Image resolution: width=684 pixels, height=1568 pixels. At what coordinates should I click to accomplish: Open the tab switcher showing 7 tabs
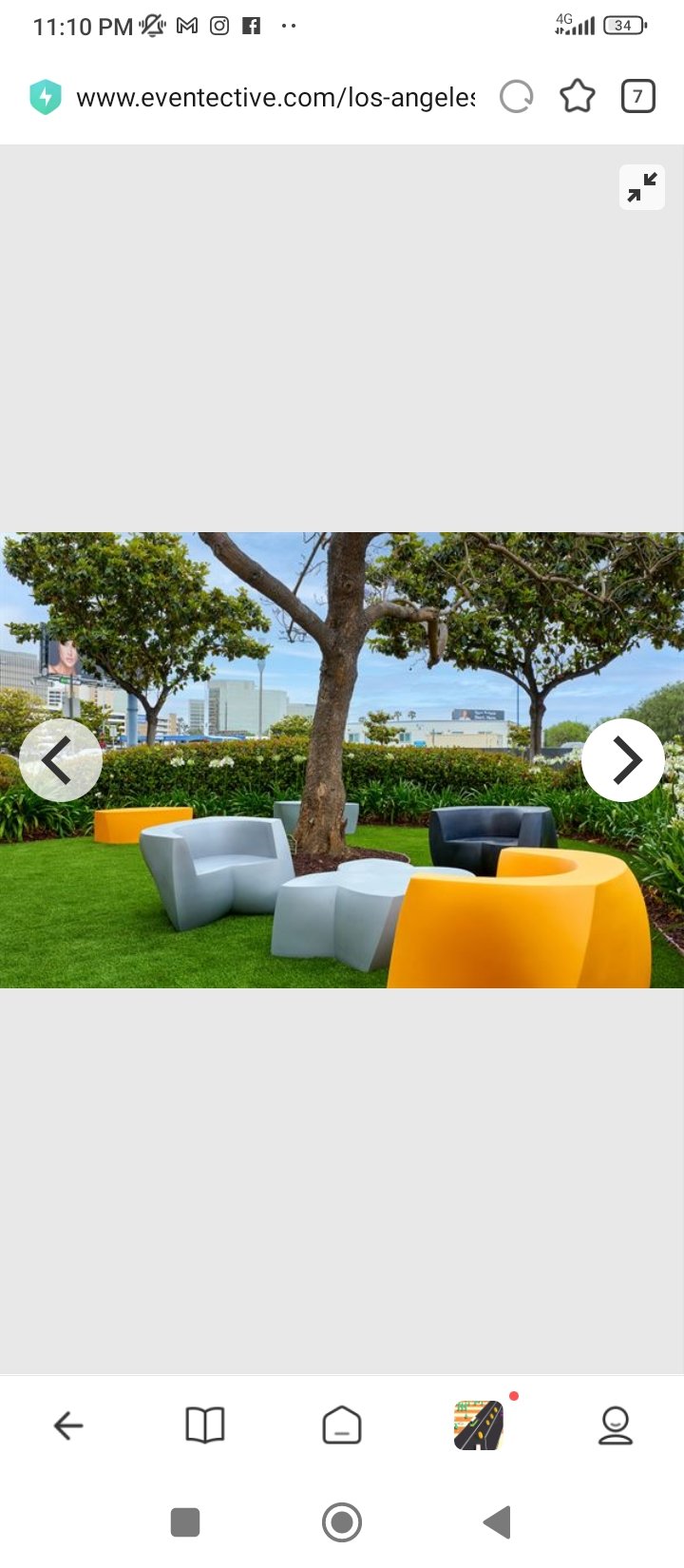(638, 96)
